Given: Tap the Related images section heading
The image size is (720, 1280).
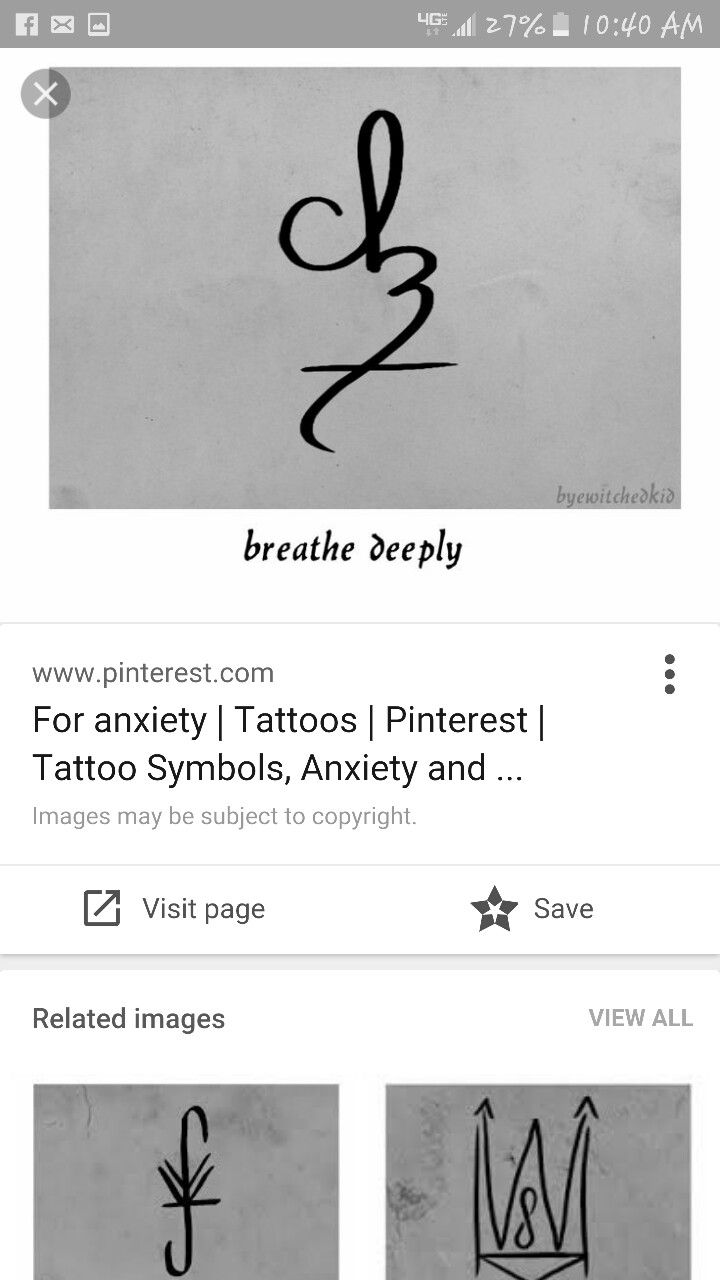Looking at the screenshot, I should (128, 1018).
